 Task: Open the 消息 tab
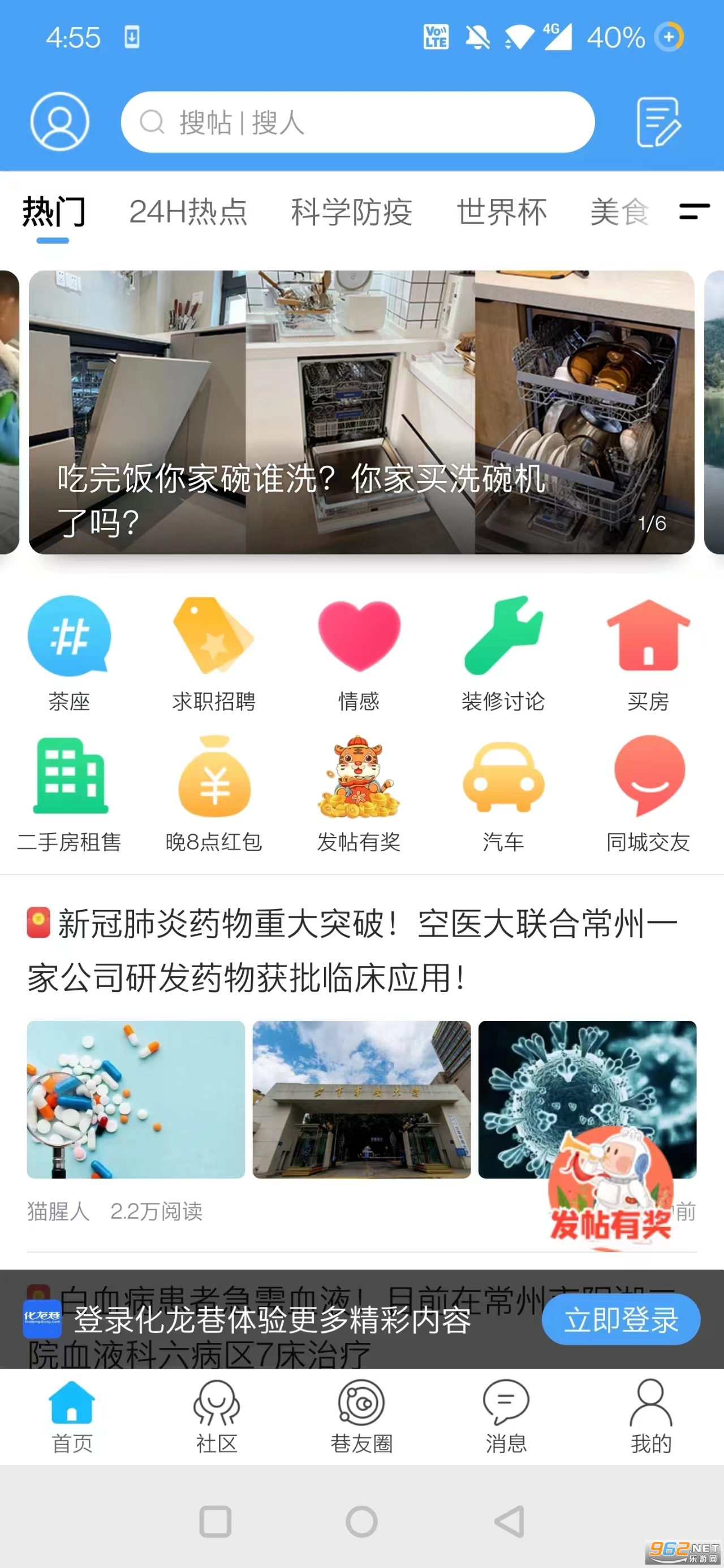pos(506,1417)
